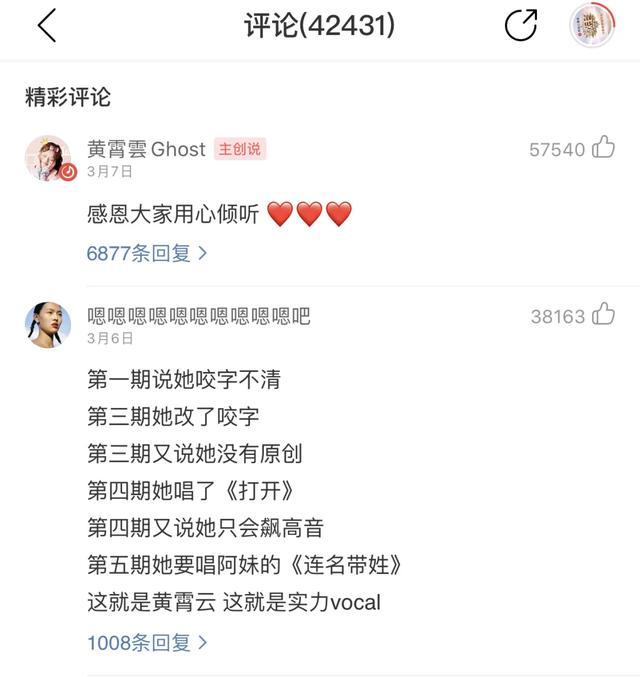Open the round avatar in the top bar
Image resolution: width=640 pixels, height=677 pixels.
592,26
